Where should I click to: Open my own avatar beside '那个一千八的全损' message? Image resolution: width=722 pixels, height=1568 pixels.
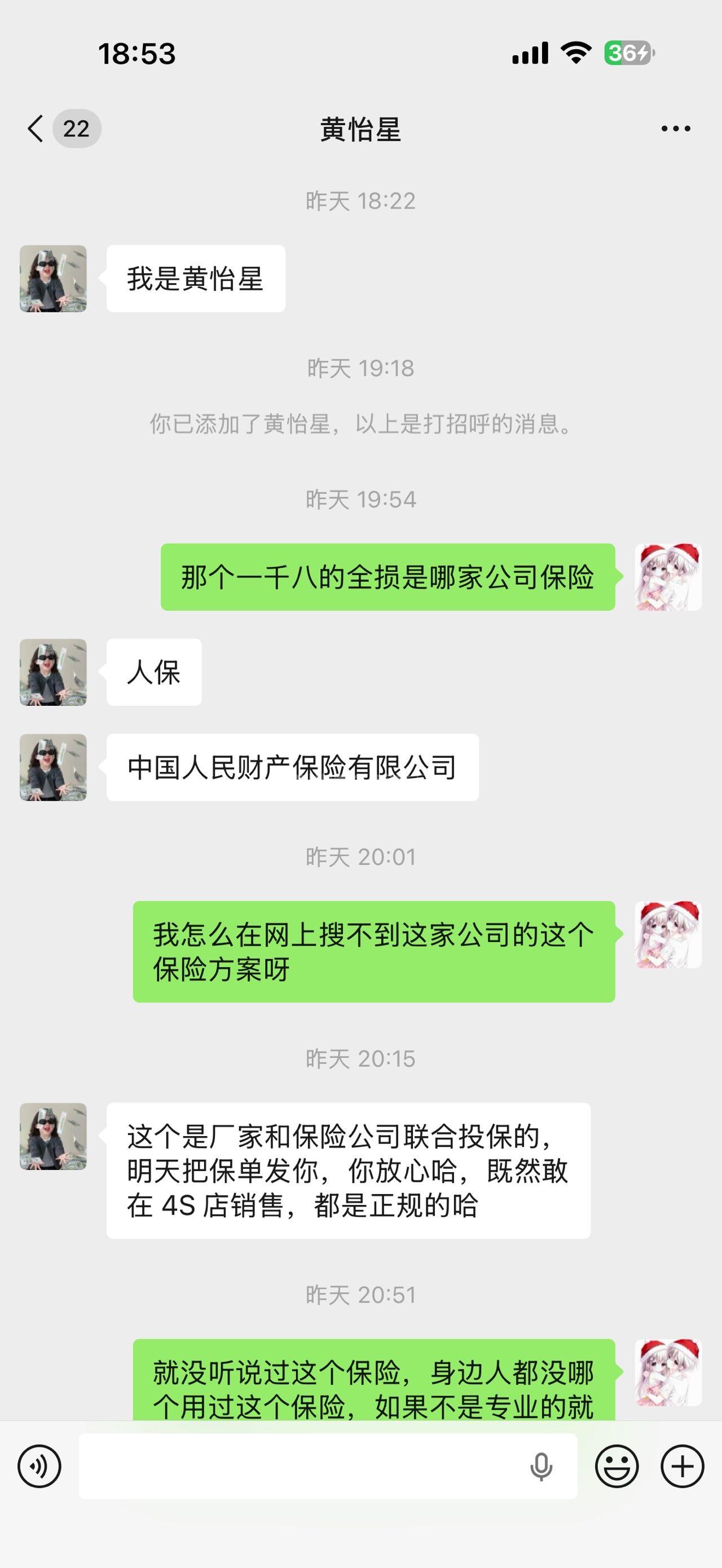click(x=668, y=577)
